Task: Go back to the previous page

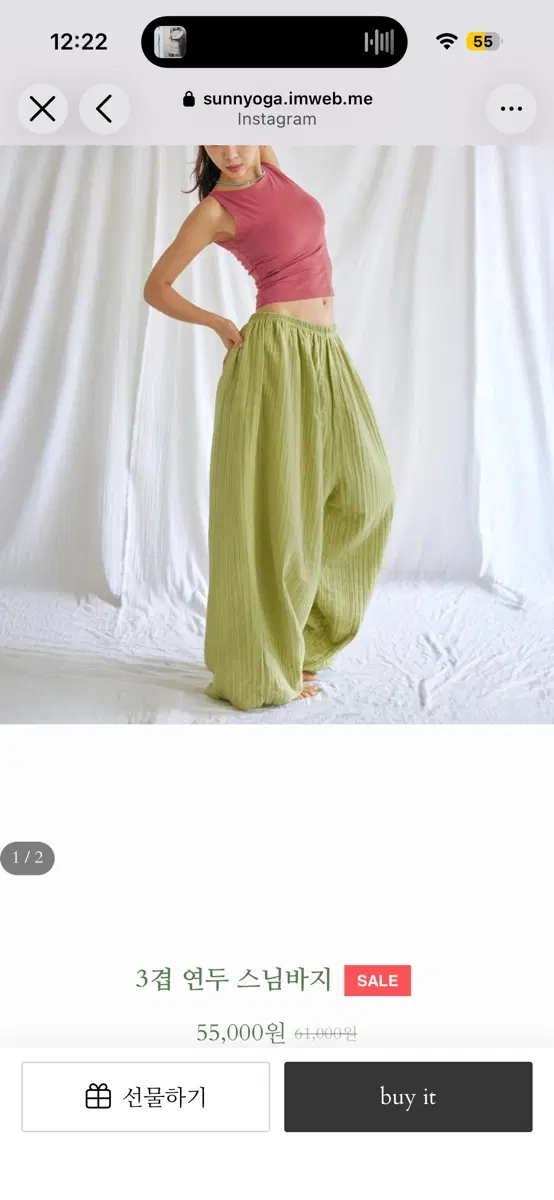Action: point(104,109)
